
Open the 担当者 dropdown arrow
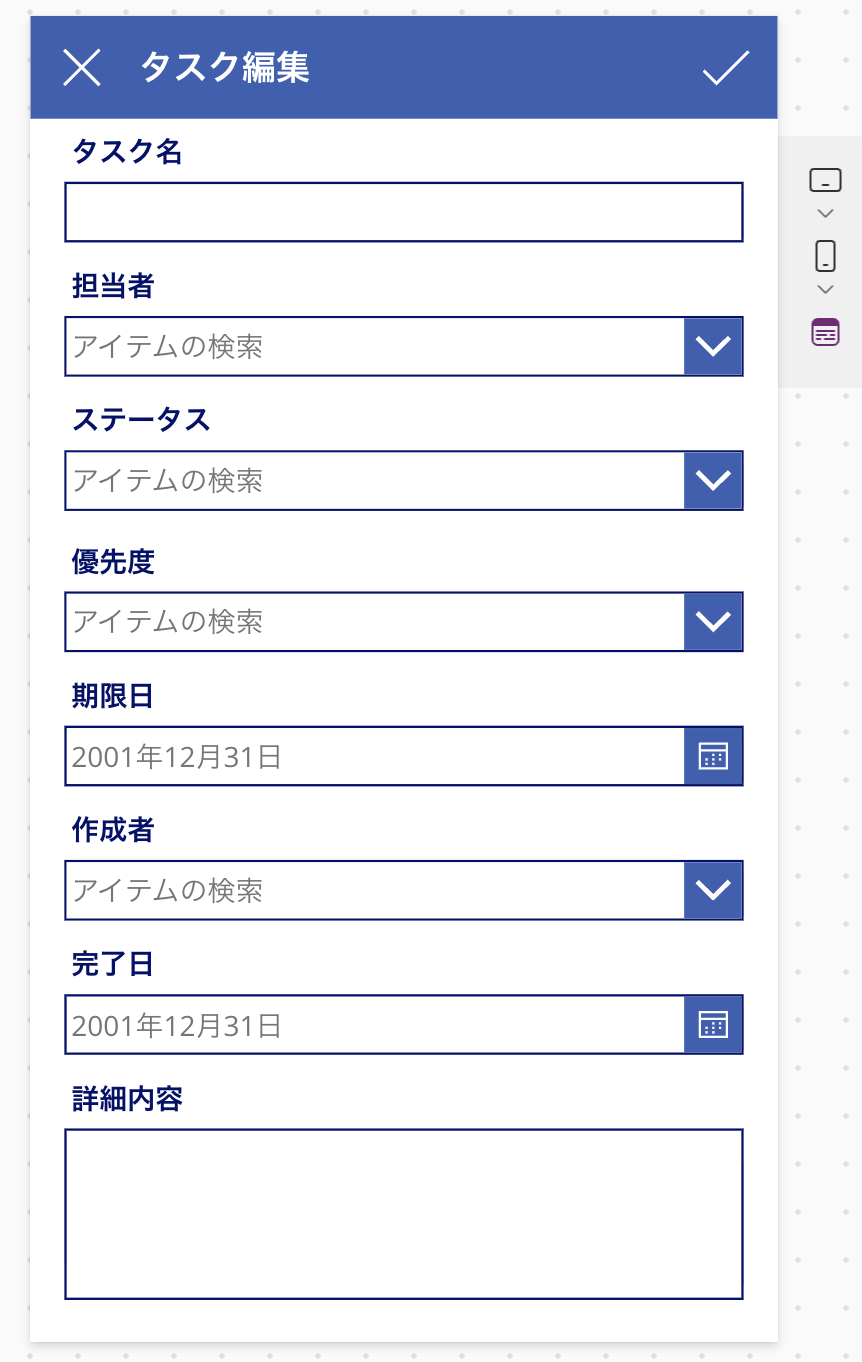(712, 346)
